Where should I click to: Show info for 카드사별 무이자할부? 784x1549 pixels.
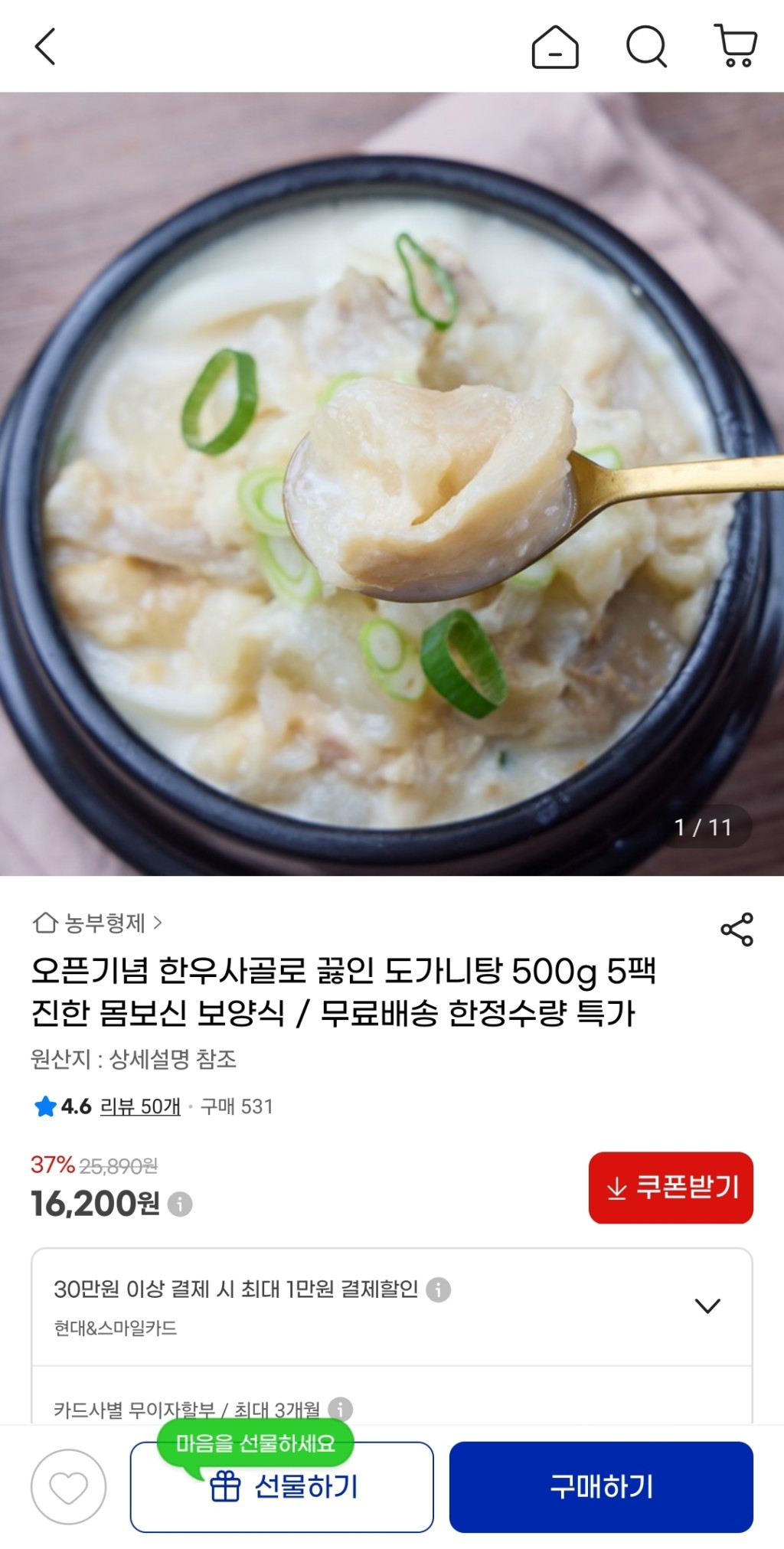340,1409
